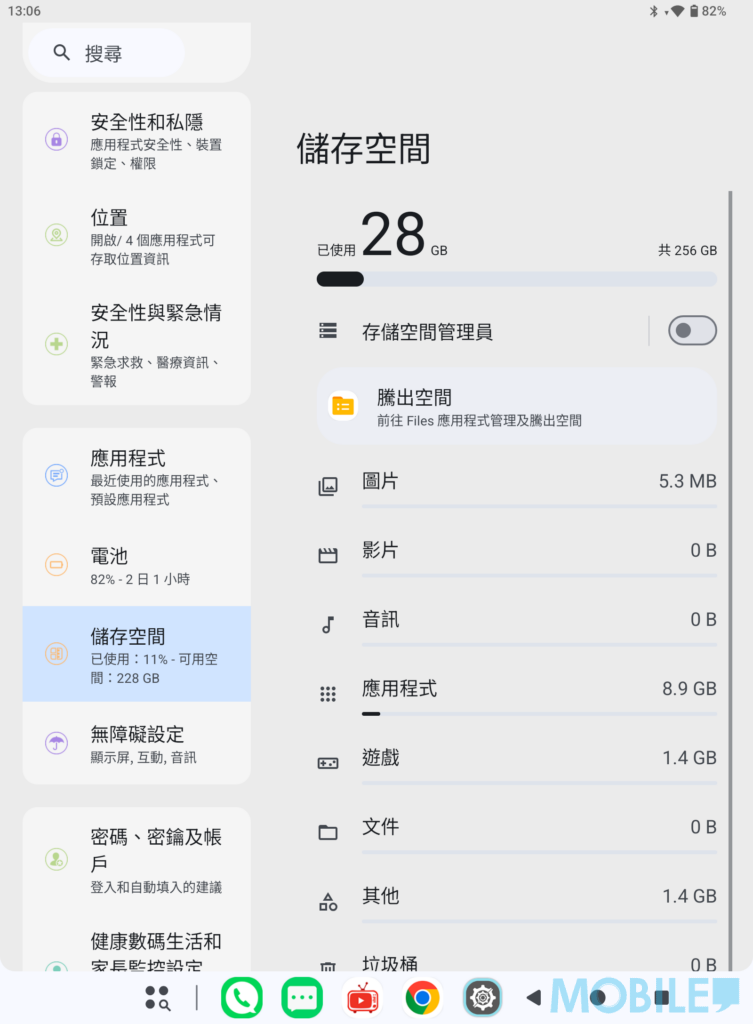Image resolution: width=753 pixels, height=1024 pixels.
Task: Open 應用程式 settings in sidebar
Action: (x=136, y=477)
